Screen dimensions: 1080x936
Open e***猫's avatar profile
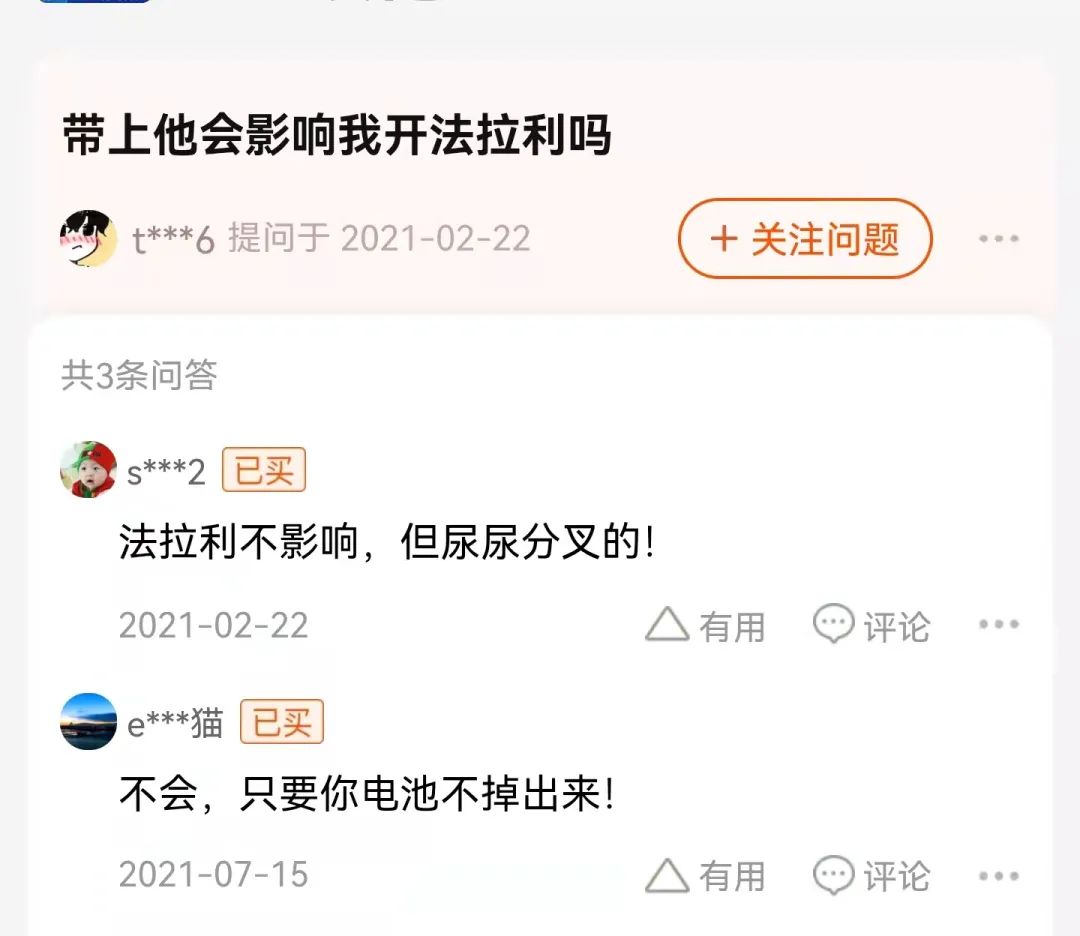(88, 721)
